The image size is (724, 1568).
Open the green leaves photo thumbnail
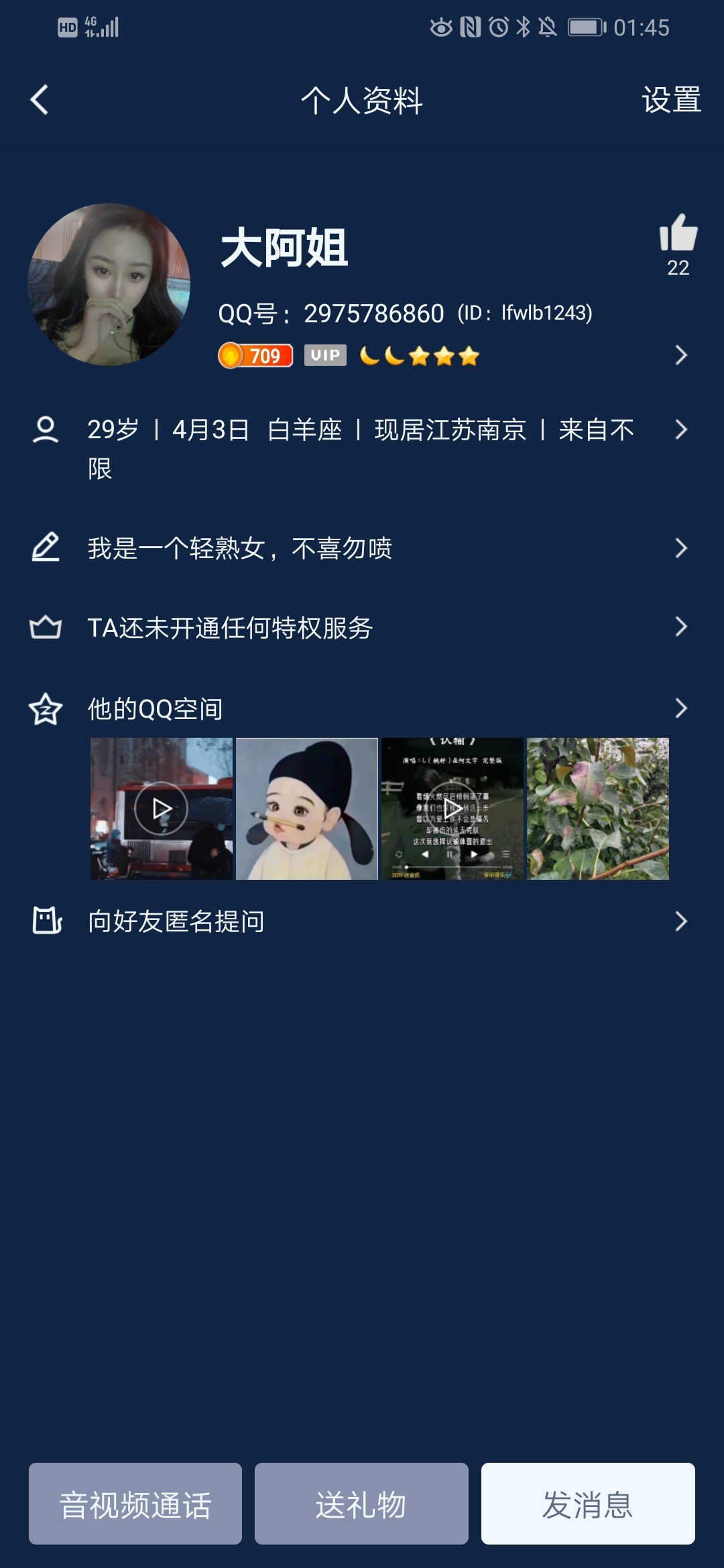point(597,807)
